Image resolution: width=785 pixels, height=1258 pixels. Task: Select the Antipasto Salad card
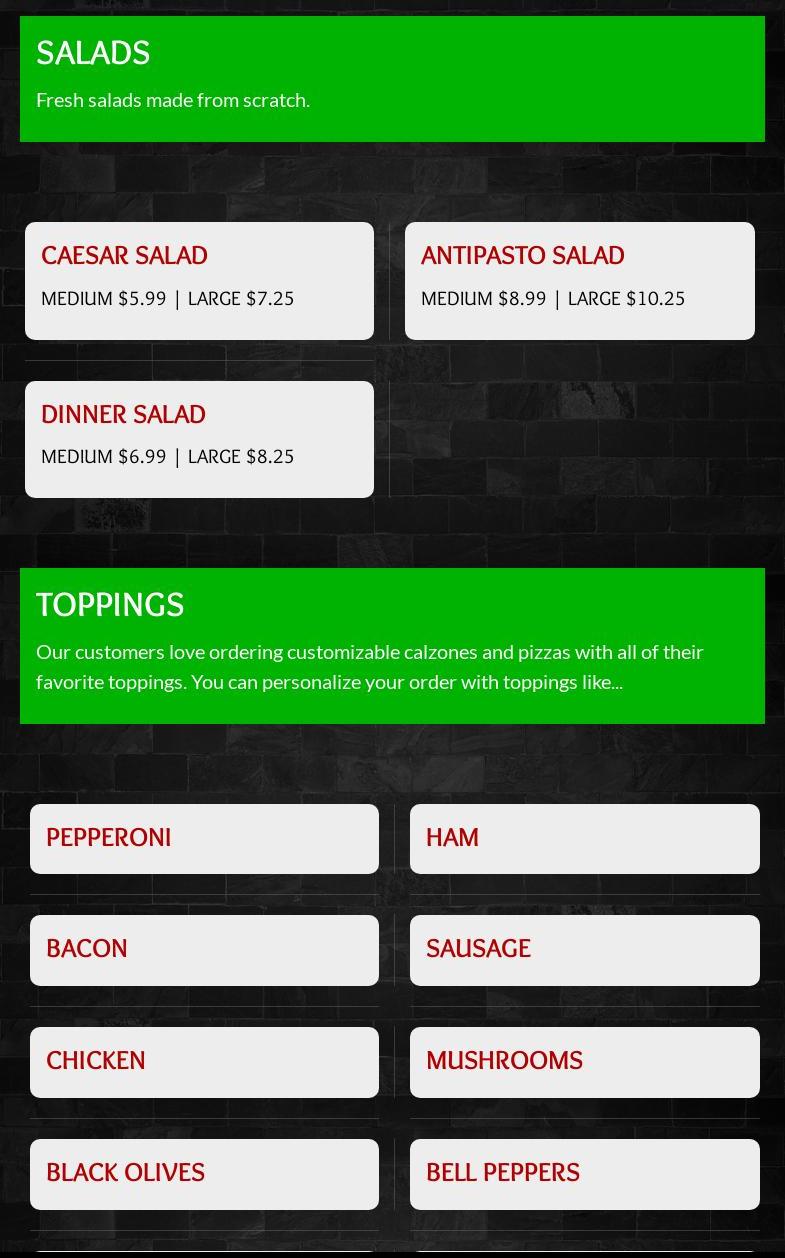click(x=579, y=280)
